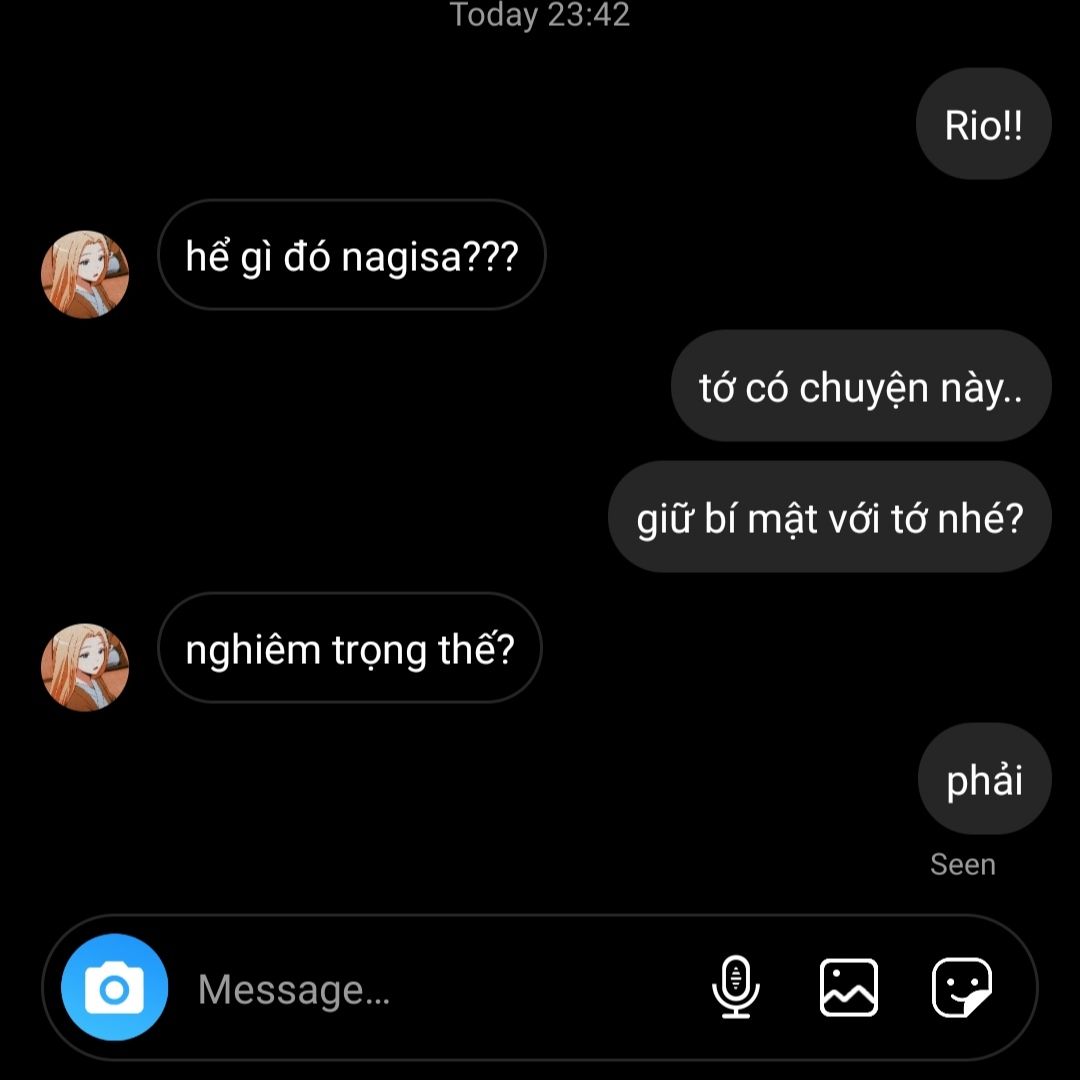Open the sticker picker
The width and height of the screenshot is (1080, 1080).
click(962, 988)
